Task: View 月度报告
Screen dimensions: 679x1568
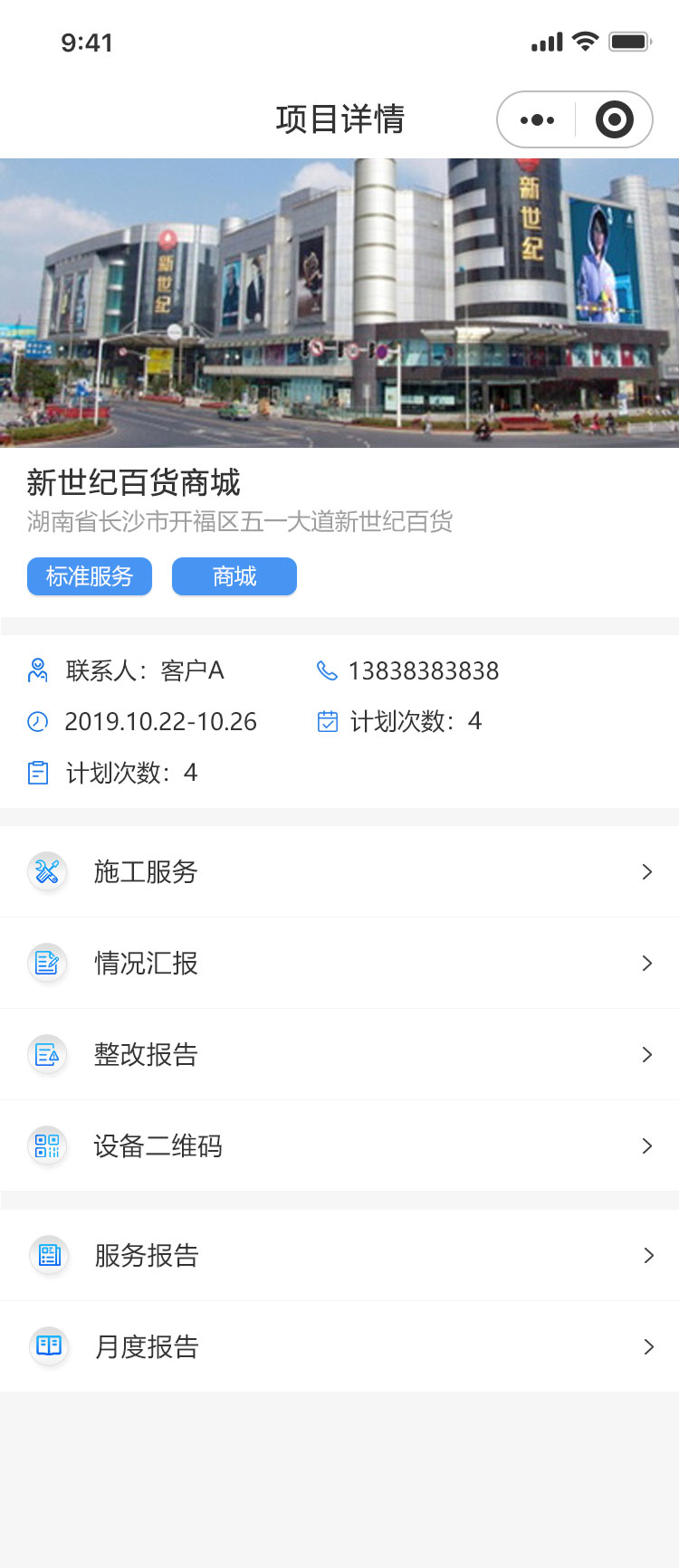Action: tap(339, 1346)
